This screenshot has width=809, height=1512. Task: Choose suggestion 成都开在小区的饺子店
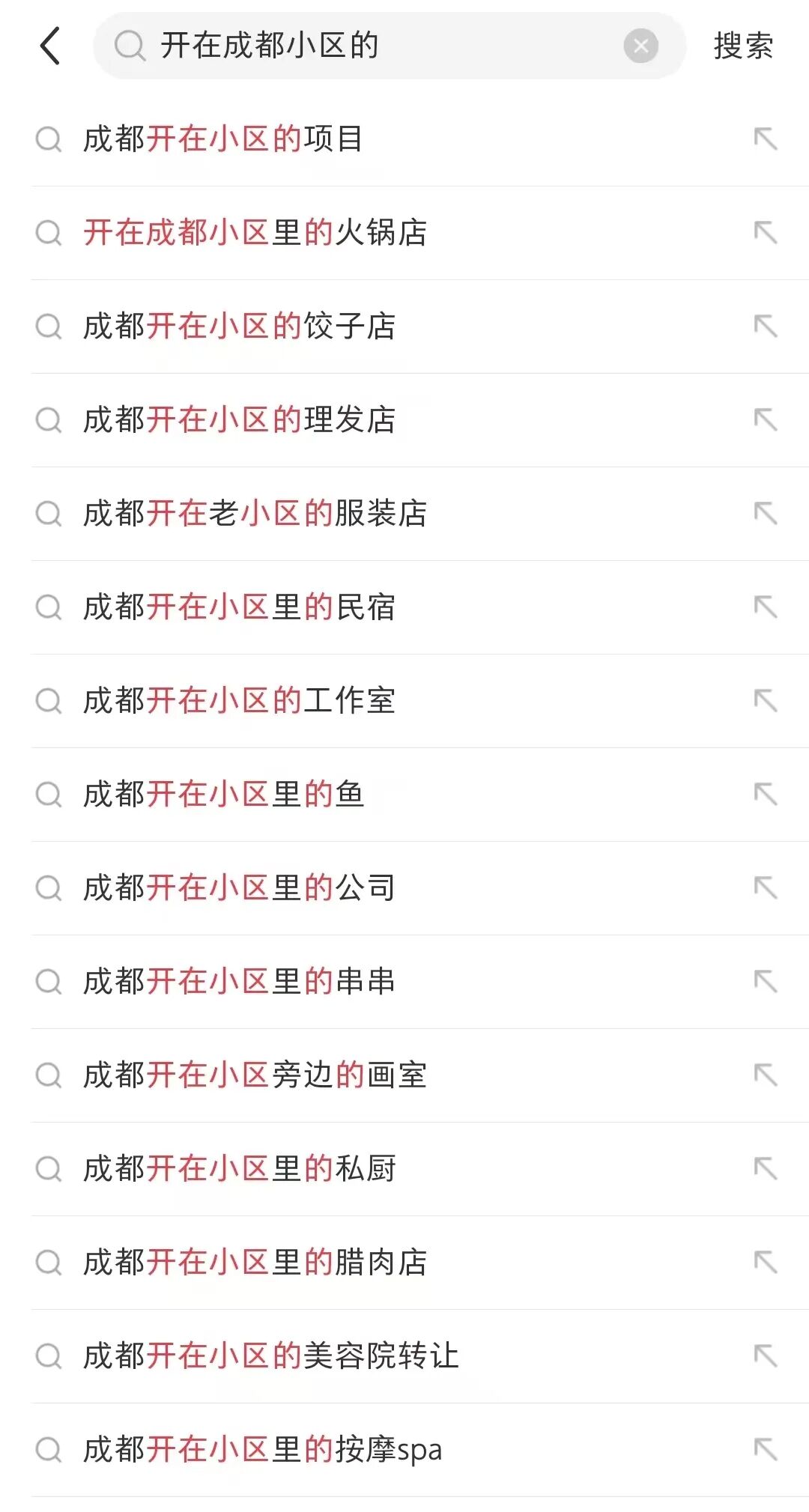(239, 327)
